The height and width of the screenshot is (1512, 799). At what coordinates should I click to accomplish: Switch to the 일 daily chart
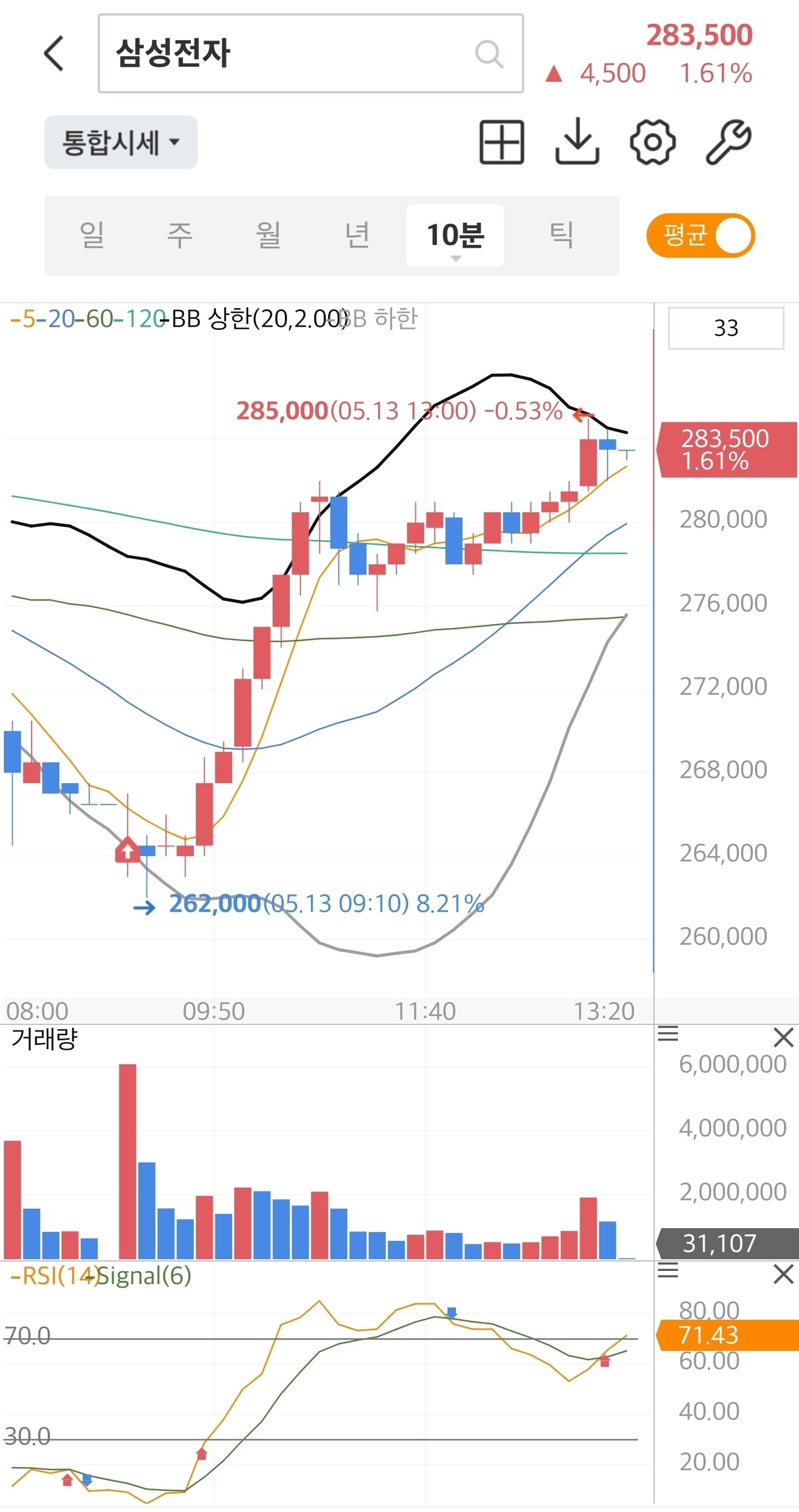[x=92, y=235]
